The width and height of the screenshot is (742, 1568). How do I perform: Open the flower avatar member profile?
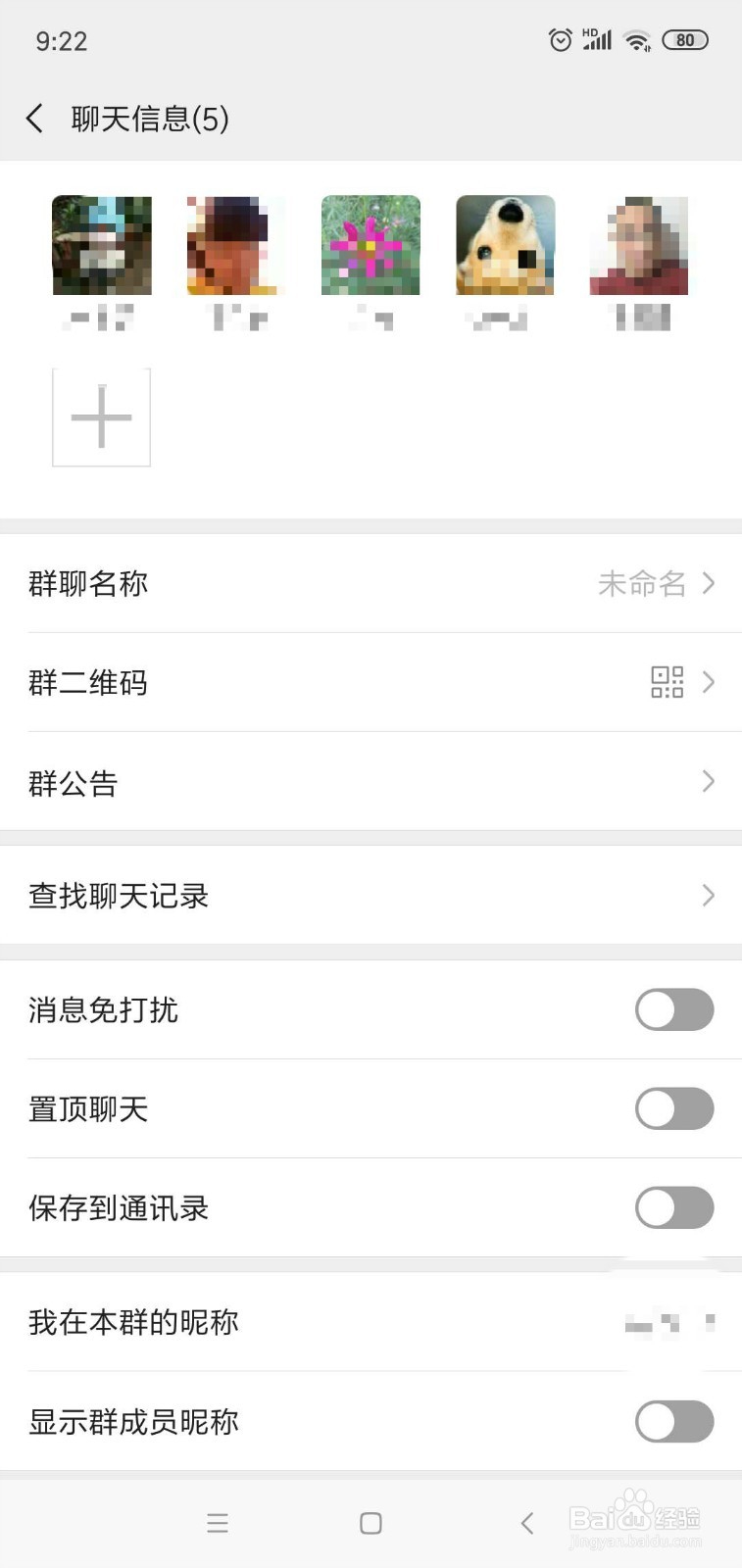pos(371,245)
